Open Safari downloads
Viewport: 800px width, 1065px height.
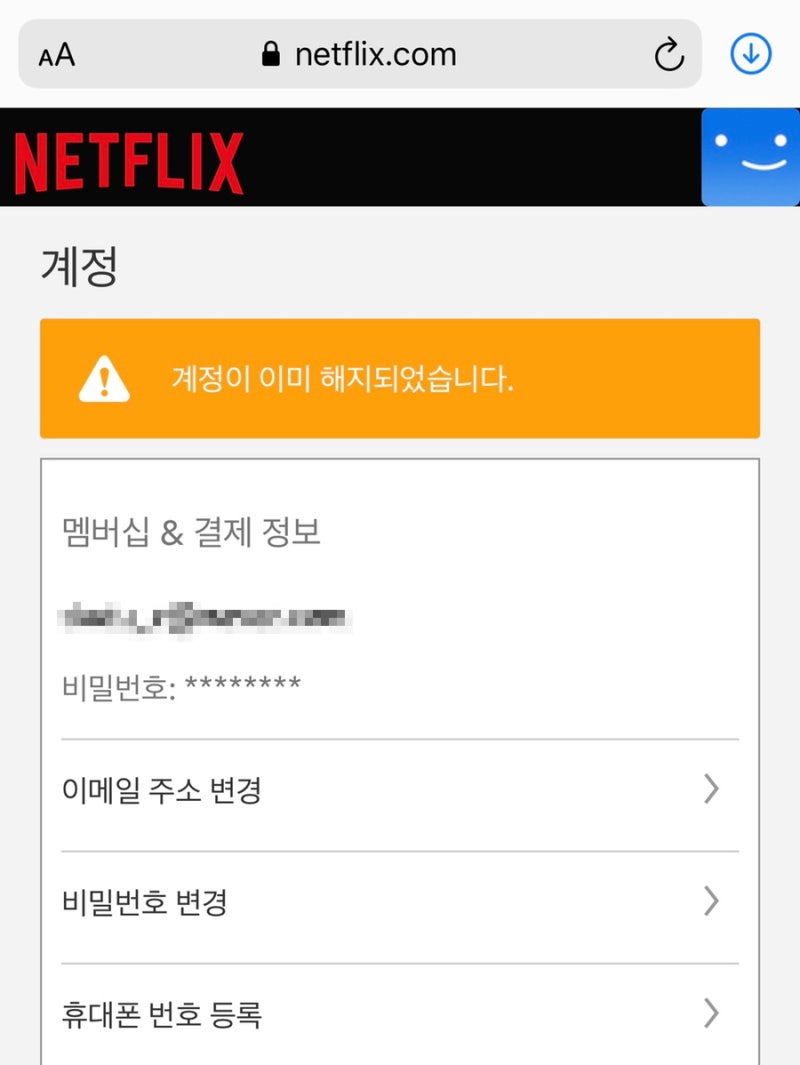751,54
